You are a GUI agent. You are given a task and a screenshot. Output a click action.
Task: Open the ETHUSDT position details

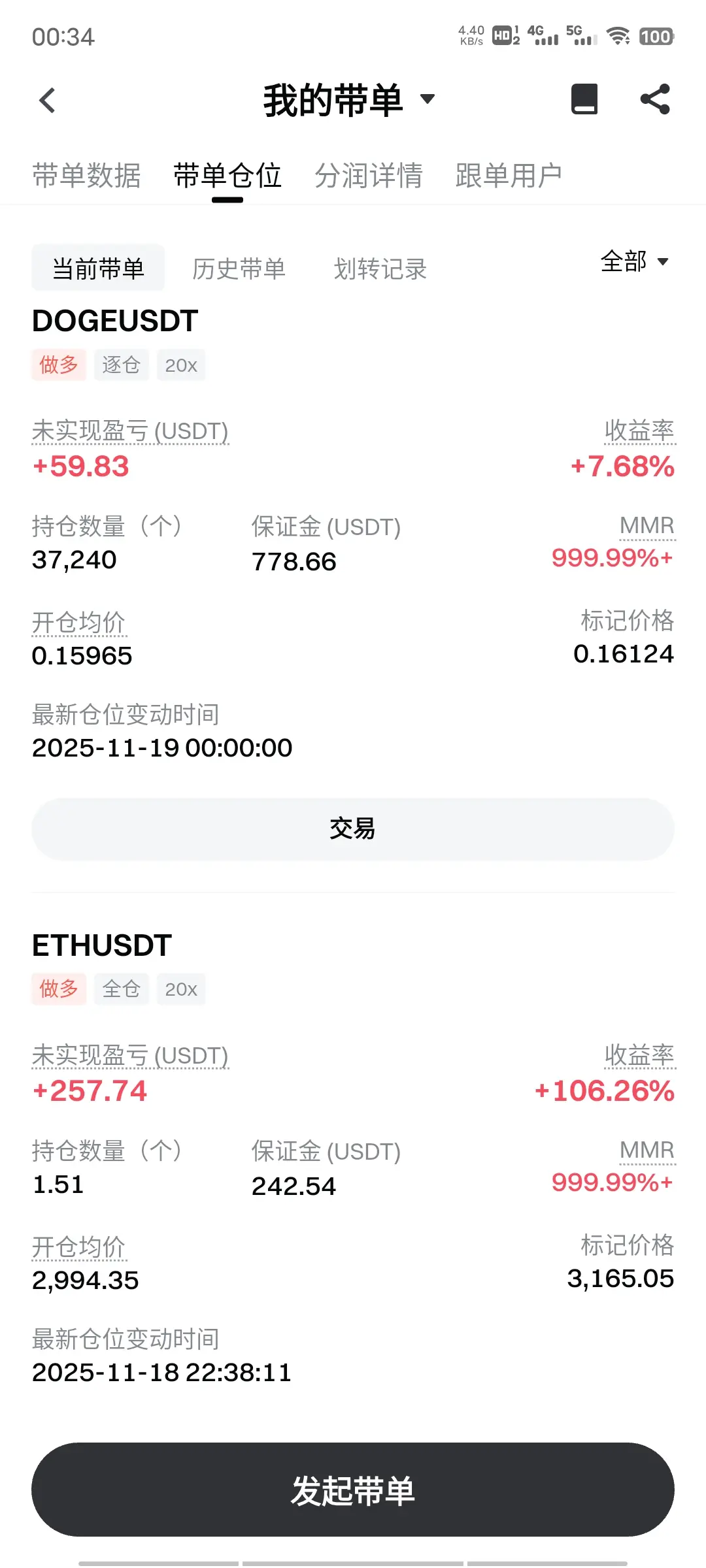102,945
